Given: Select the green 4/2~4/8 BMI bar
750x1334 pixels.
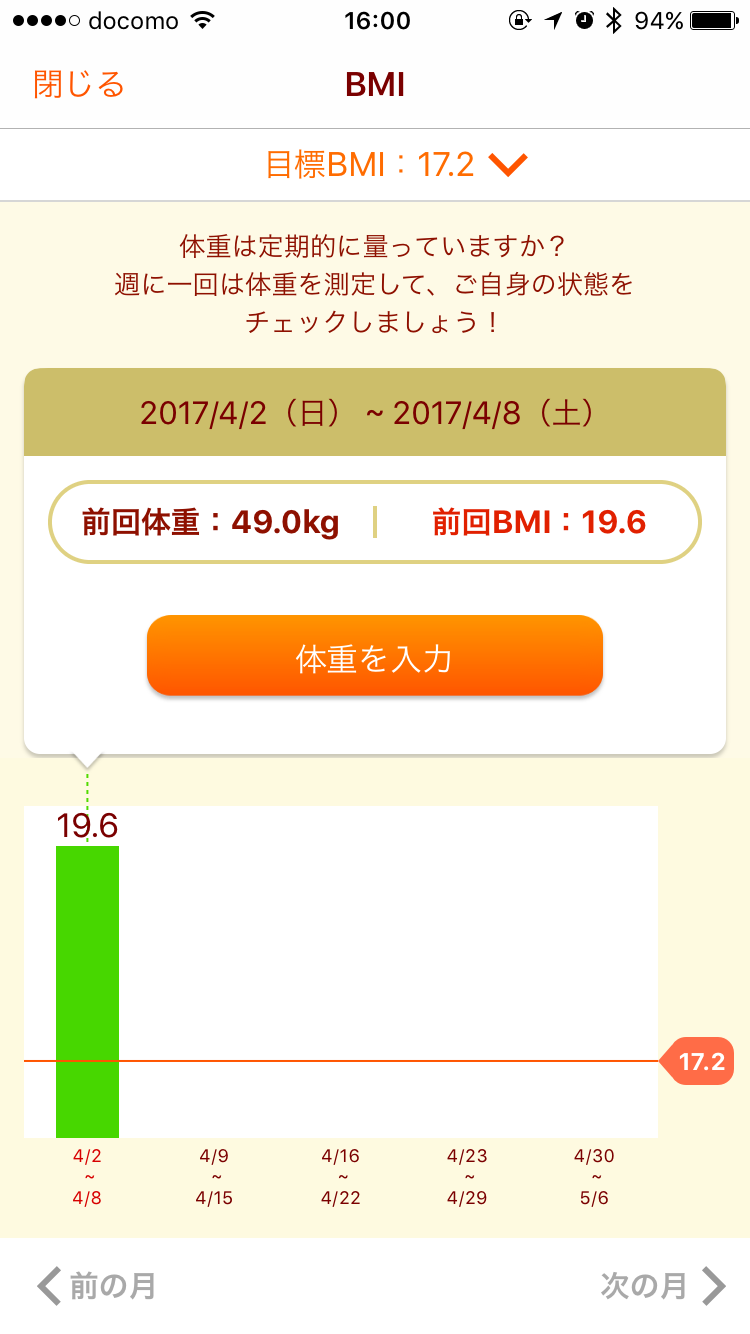Looking at the screenshot, I should pyautogui.click(x=87, y=990).
